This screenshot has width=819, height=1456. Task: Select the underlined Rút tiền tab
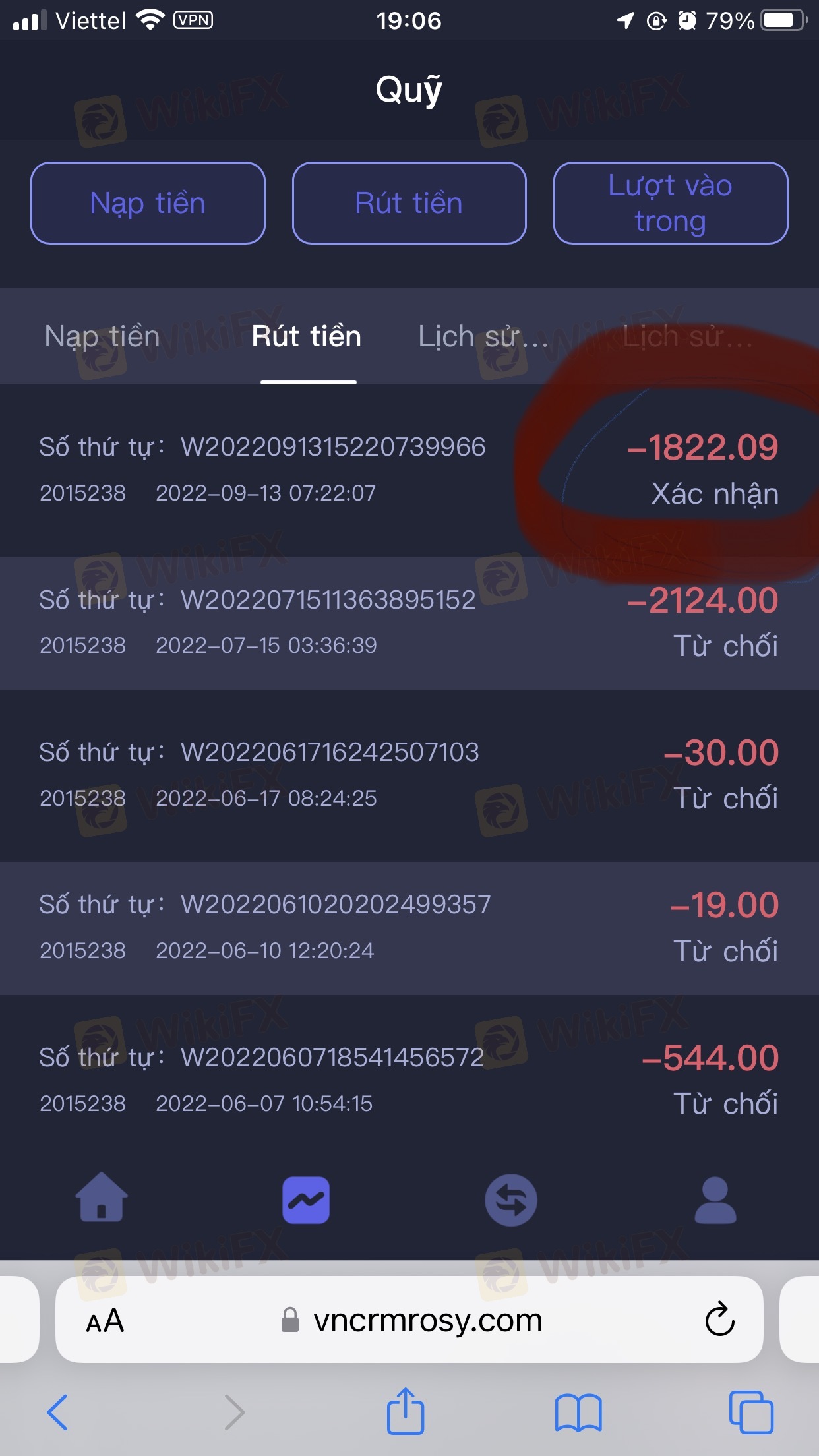click(x=307, y=336)
